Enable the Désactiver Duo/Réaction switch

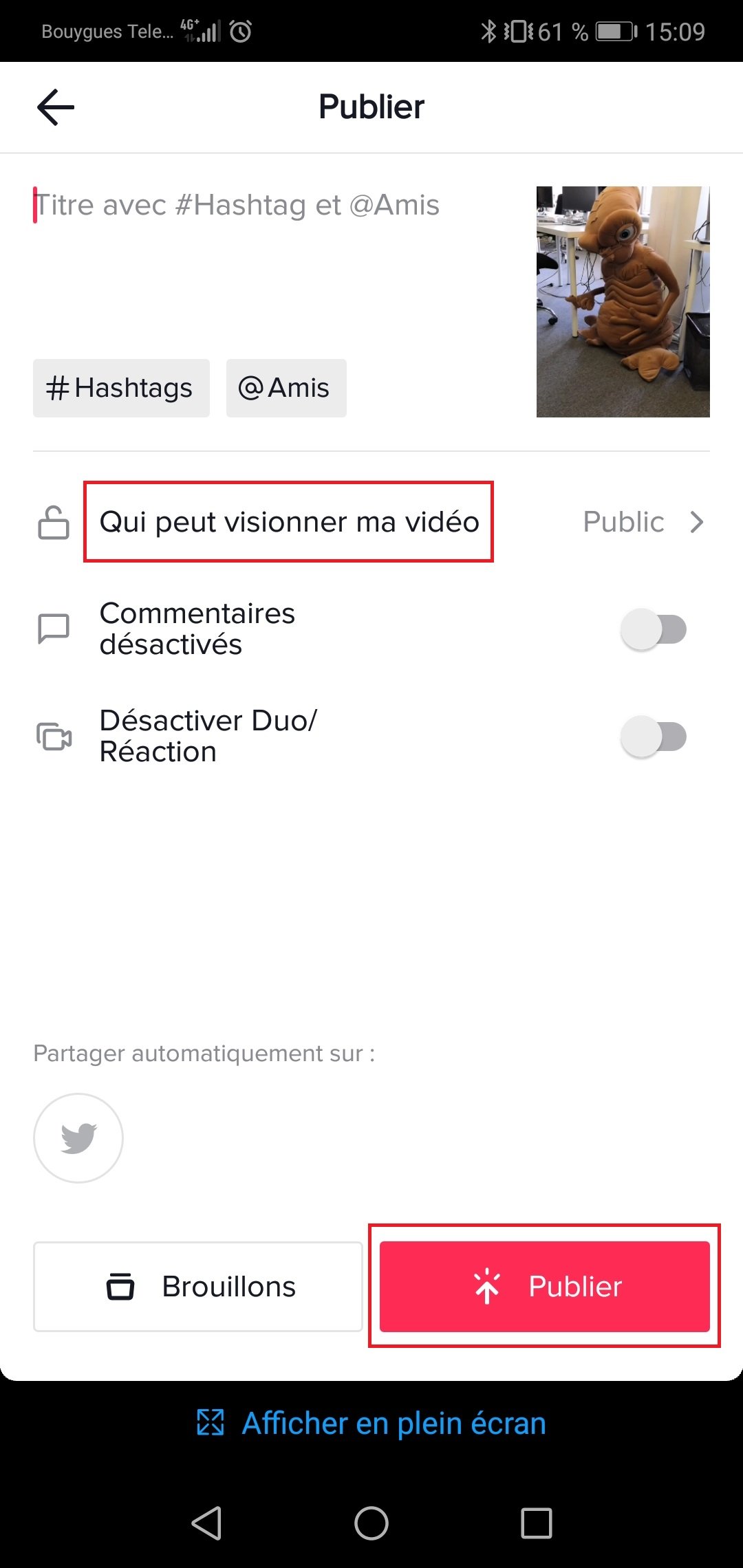pos(654,737)
